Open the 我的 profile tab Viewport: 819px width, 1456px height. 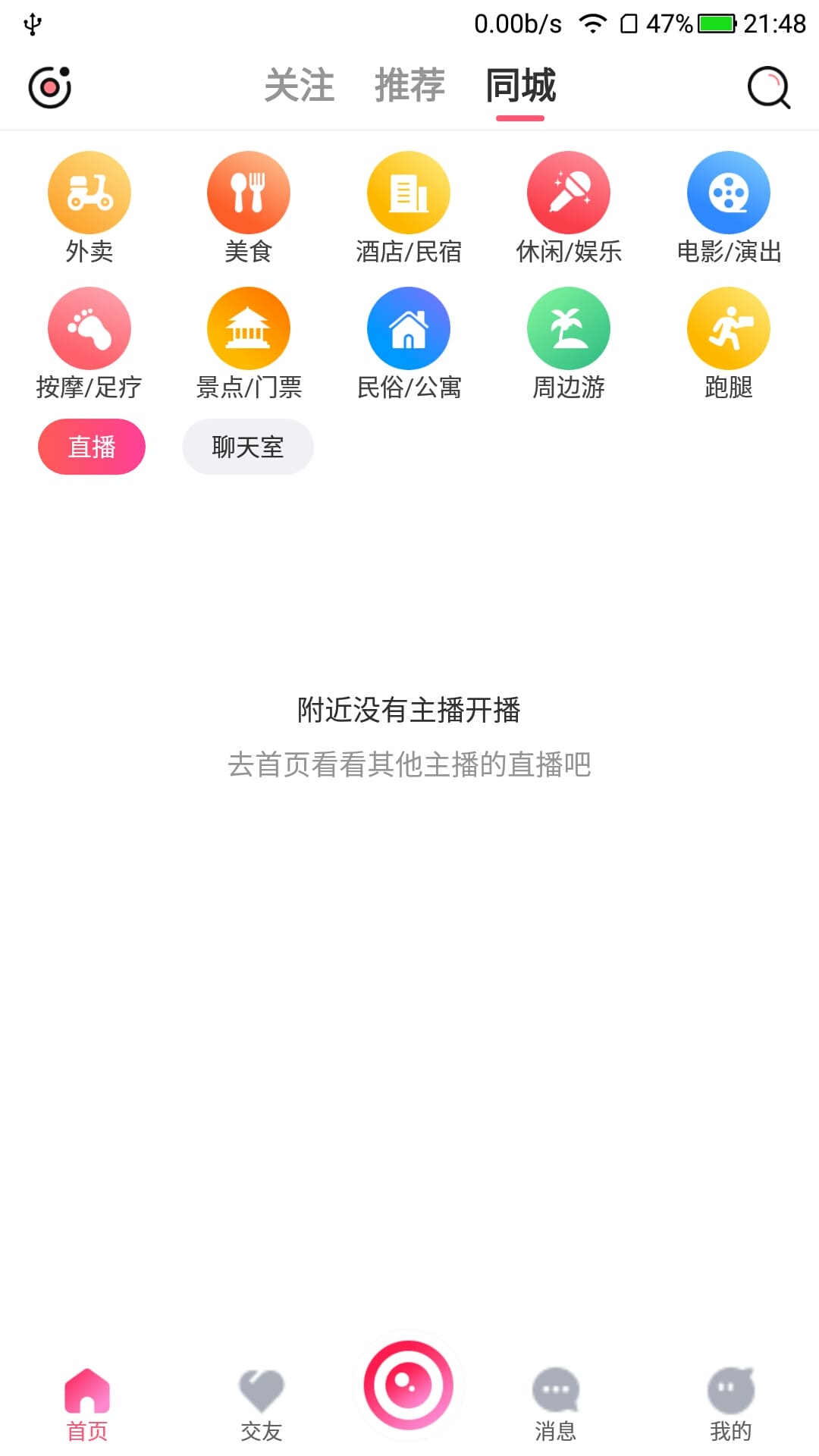(731, 1405)
